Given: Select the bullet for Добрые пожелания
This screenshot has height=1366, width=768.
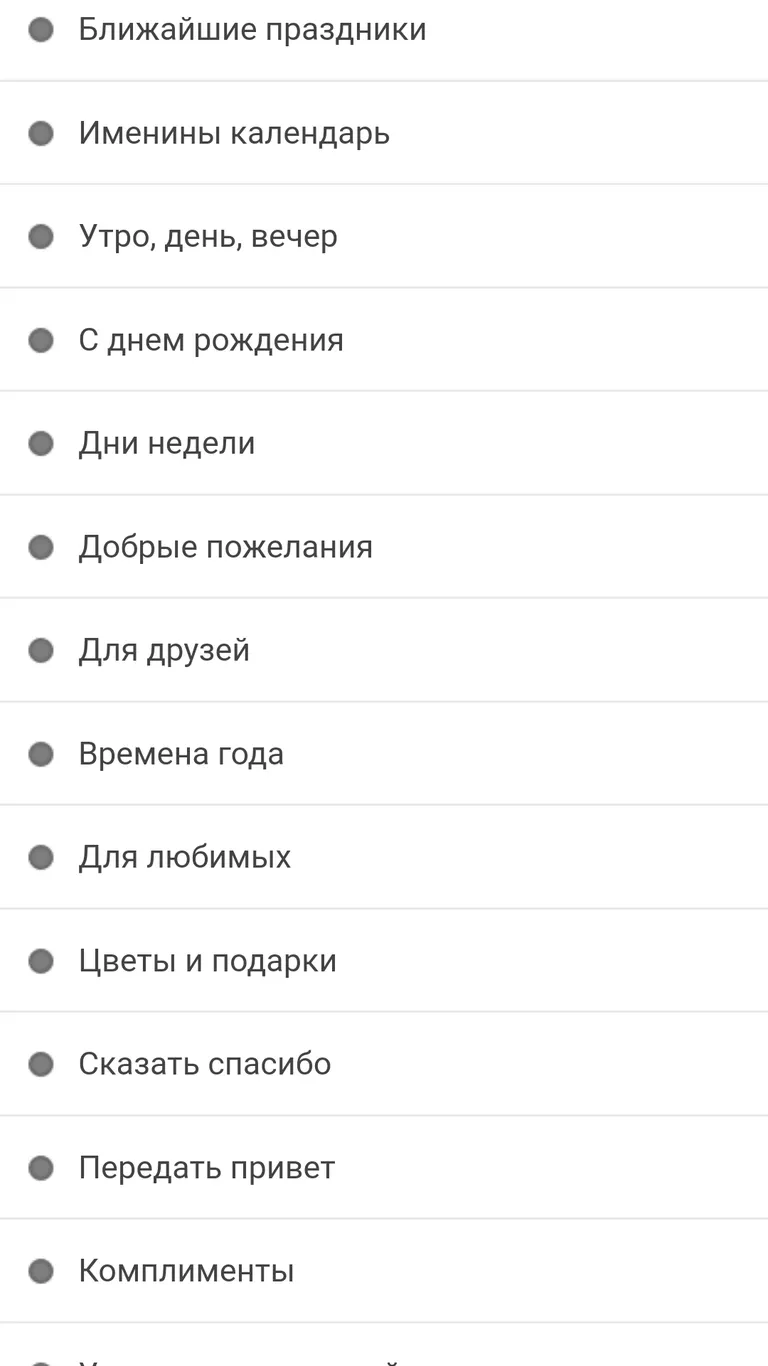Looking at the screenshot, I should coord(41,547).
